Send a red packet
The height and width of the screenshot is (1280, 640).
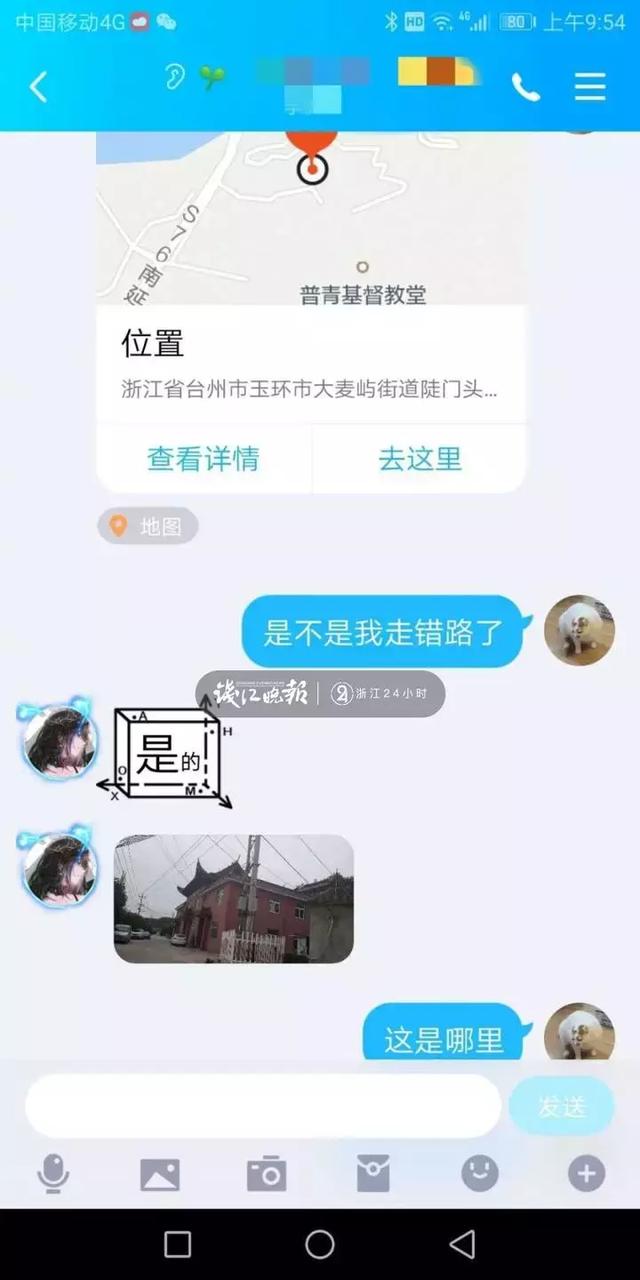click(x=373, y=1174)
